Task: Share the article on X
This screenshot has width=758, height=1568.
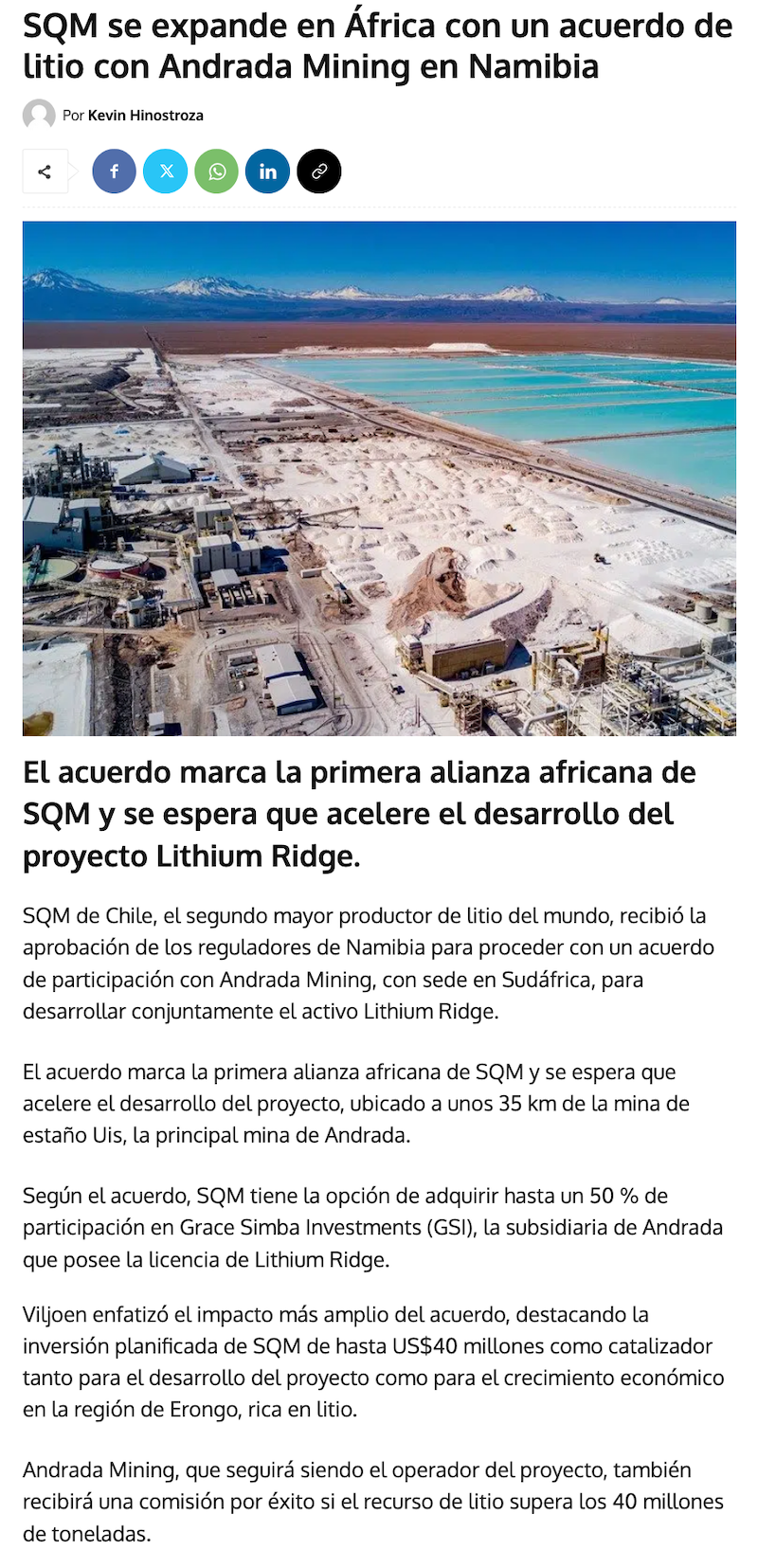Action: pos(166,171)
